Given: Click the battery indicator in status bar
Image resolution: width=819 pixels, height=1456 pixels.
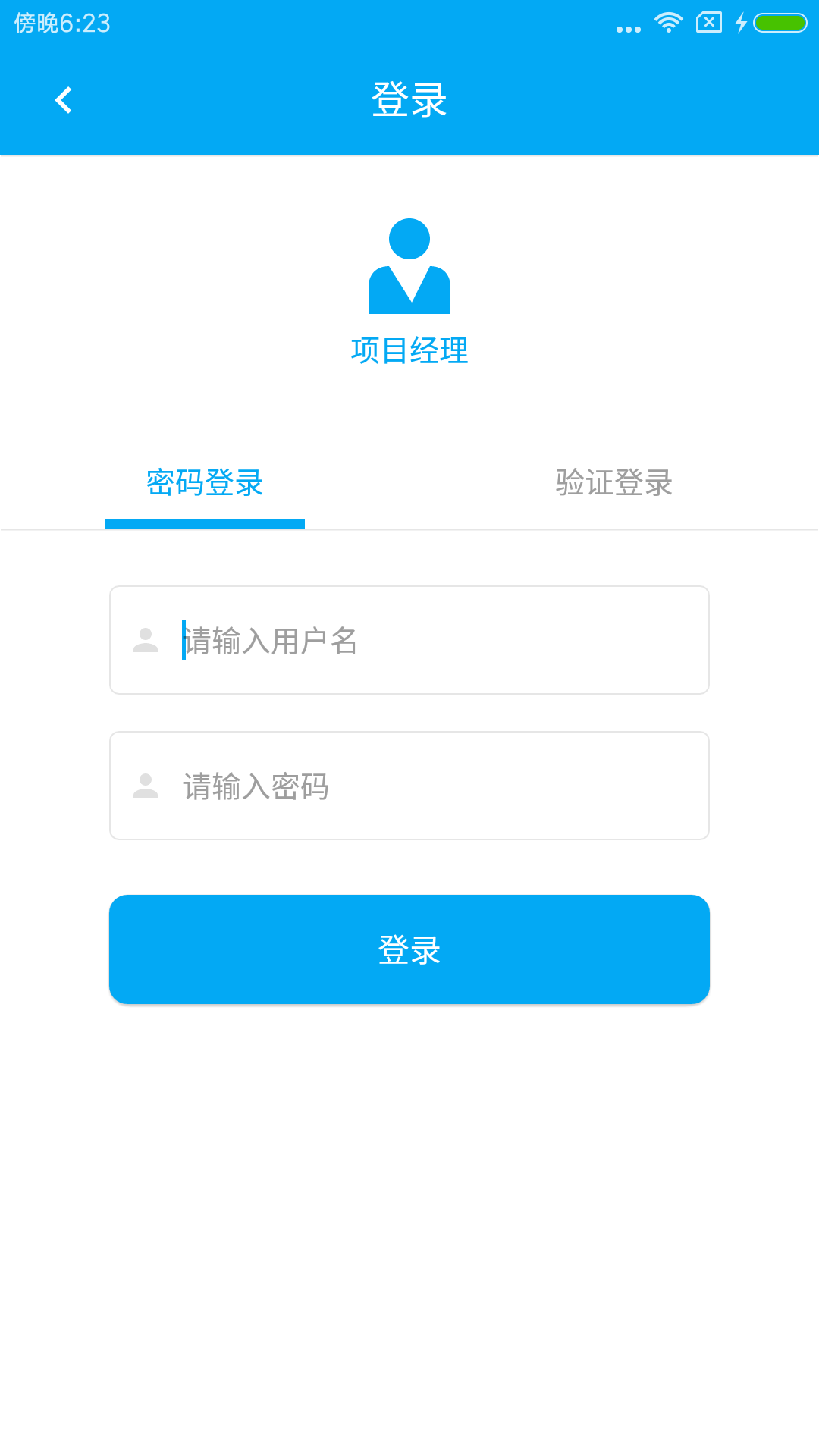Looking at the screenshot, I should tap(780, 23).
